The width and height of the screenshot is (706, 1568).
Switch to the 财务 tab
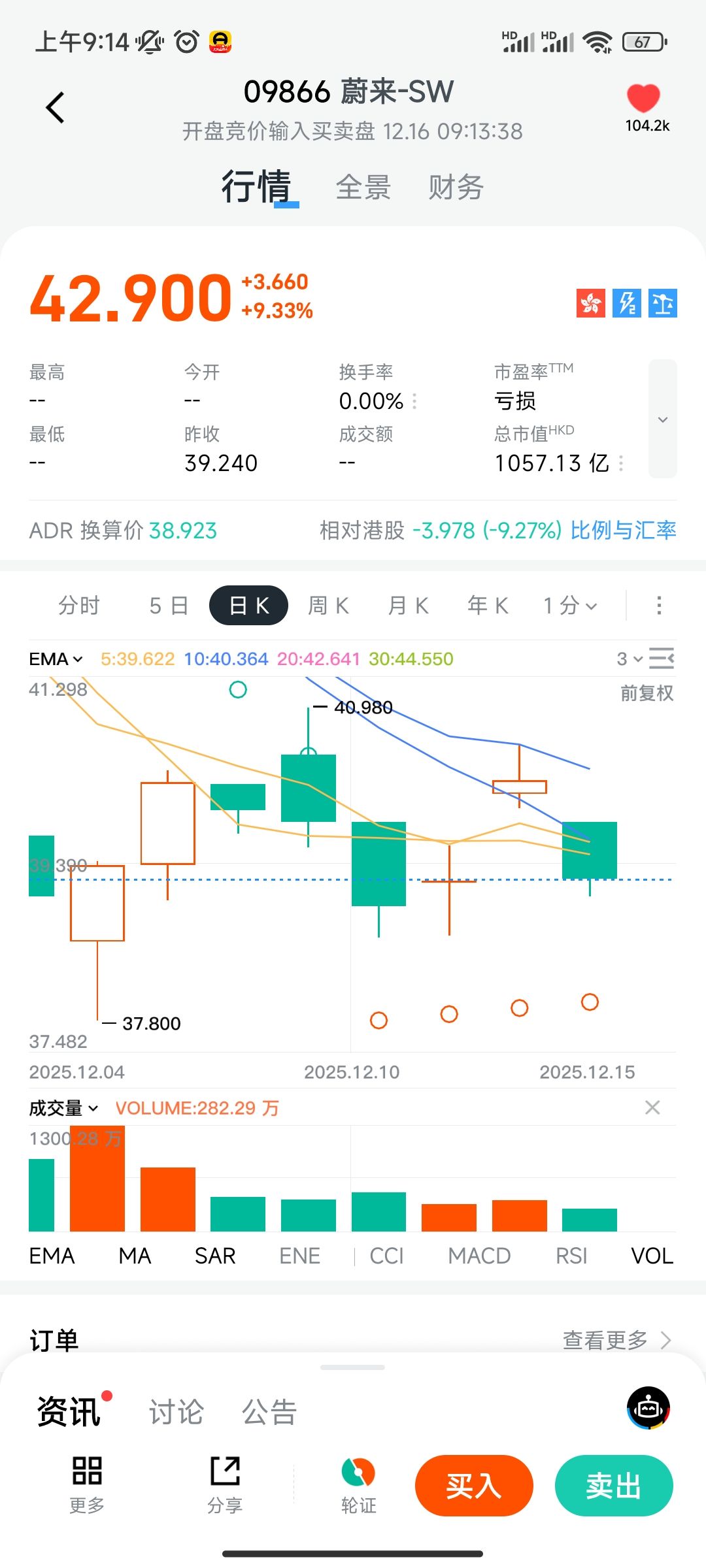click(x=456, y=188)
